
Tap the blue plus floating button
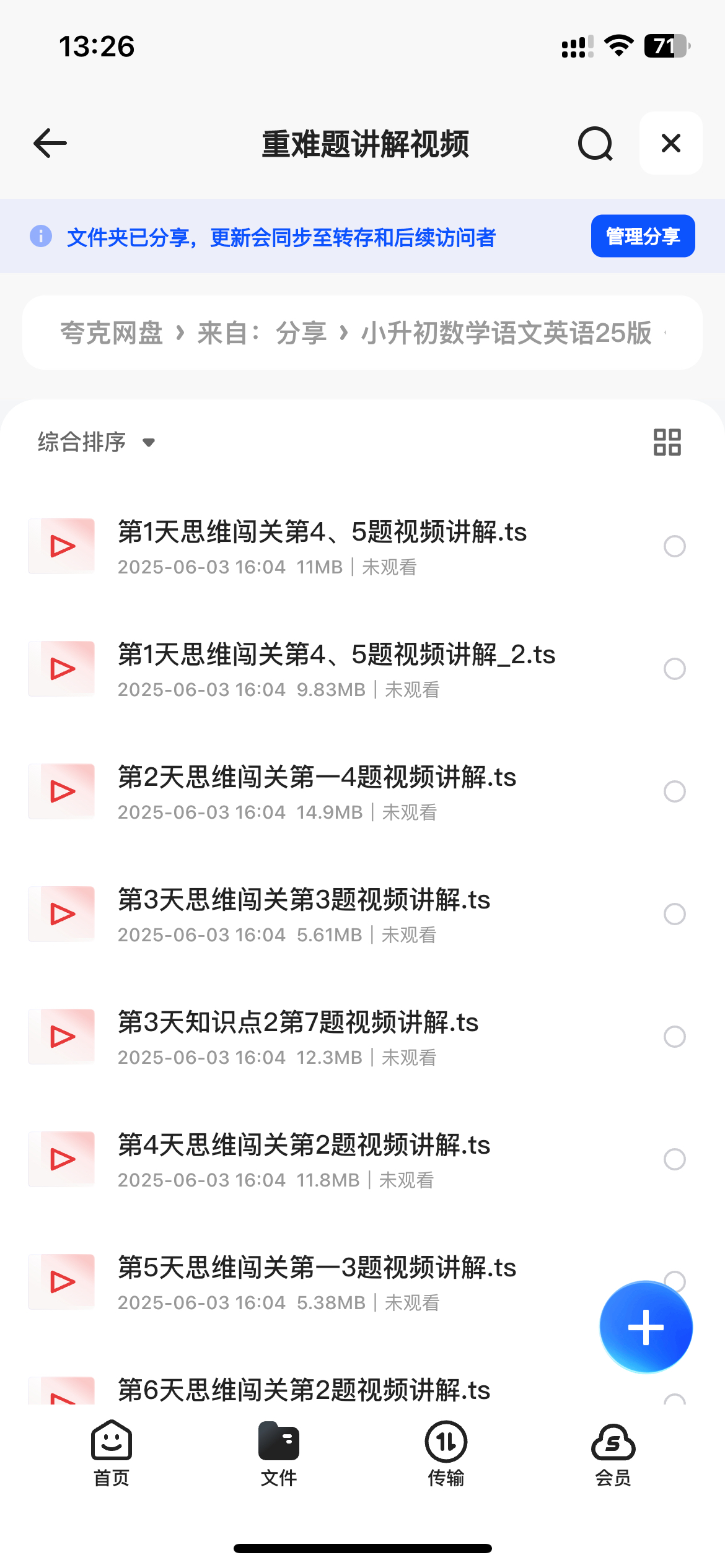point(646,1327)
